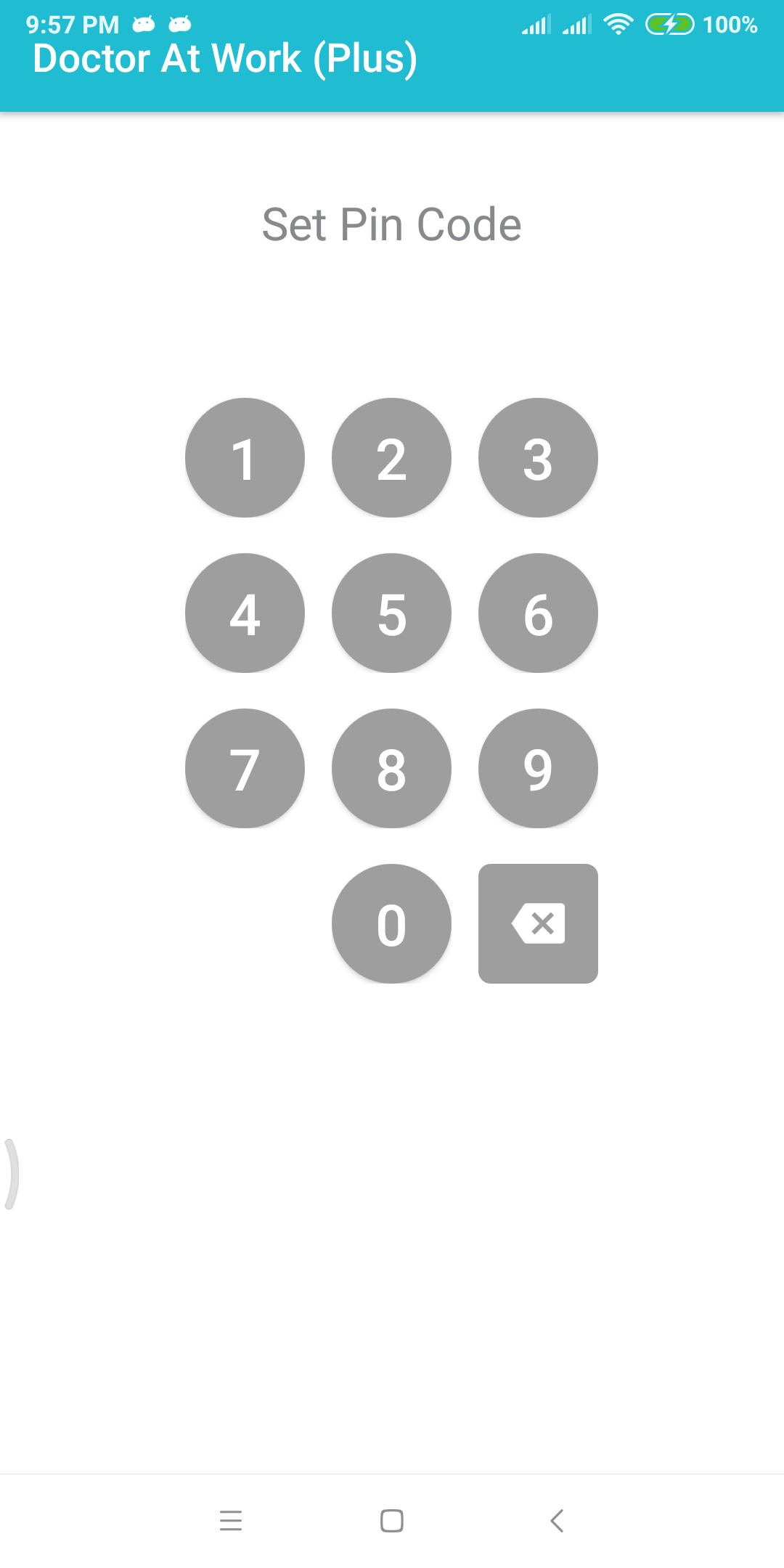Screen dimensions: 784x1568
Task: Select number 7 on the pin pad
Action: click(x=245, y=768)
